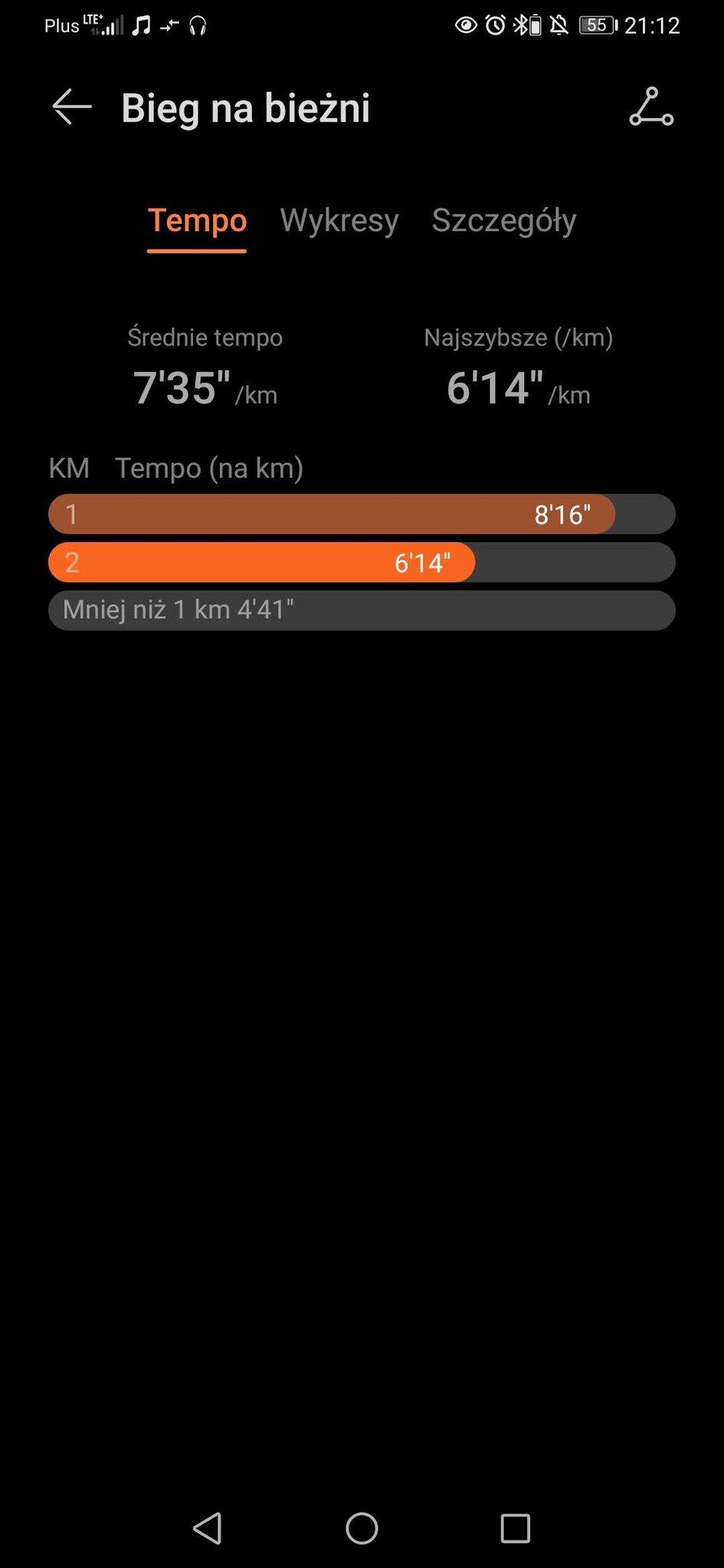724x1568 pixels.
Task: Tap the system home button
Action: 362,1528
